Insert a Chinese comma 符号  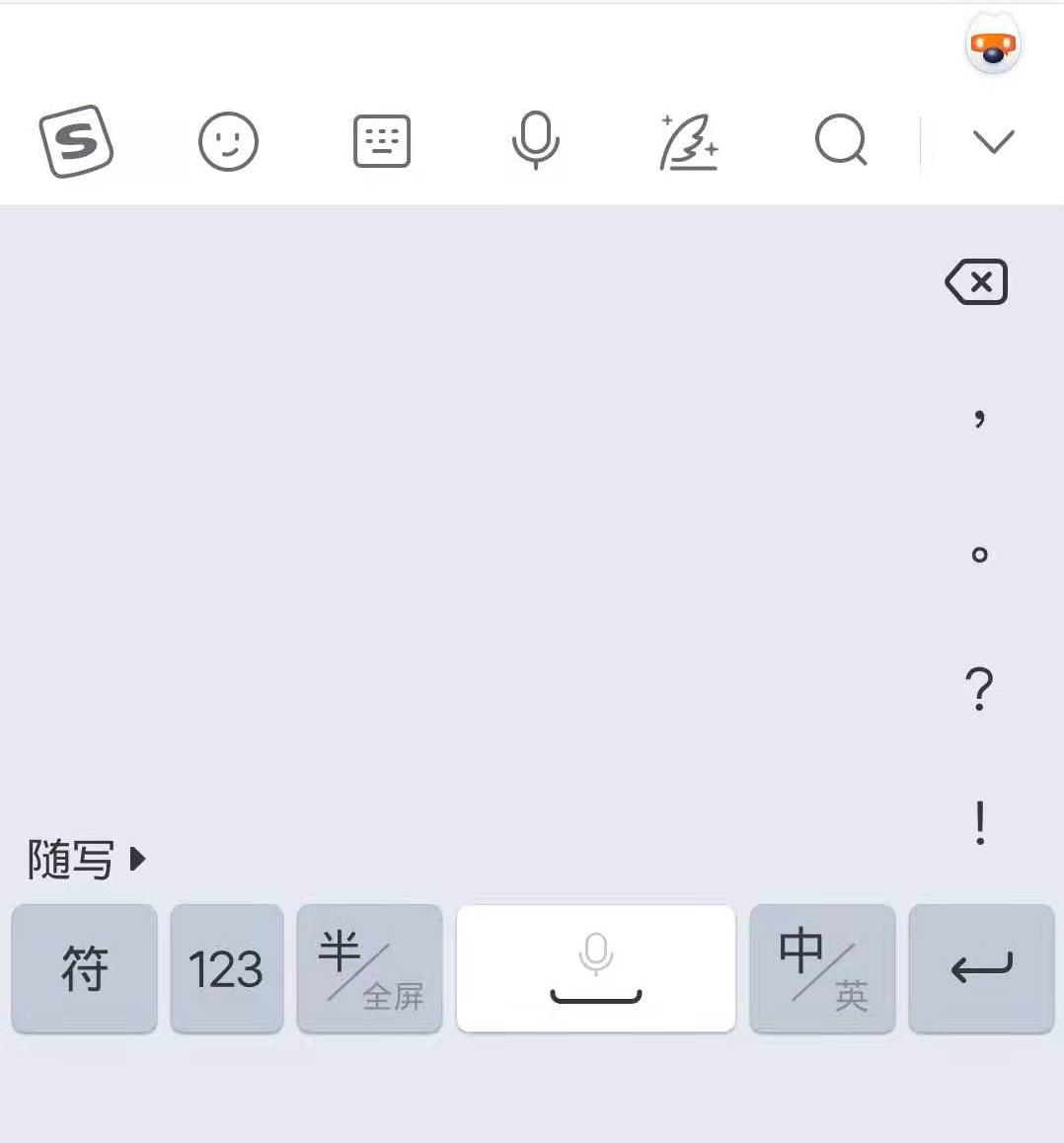pos(978,419)
